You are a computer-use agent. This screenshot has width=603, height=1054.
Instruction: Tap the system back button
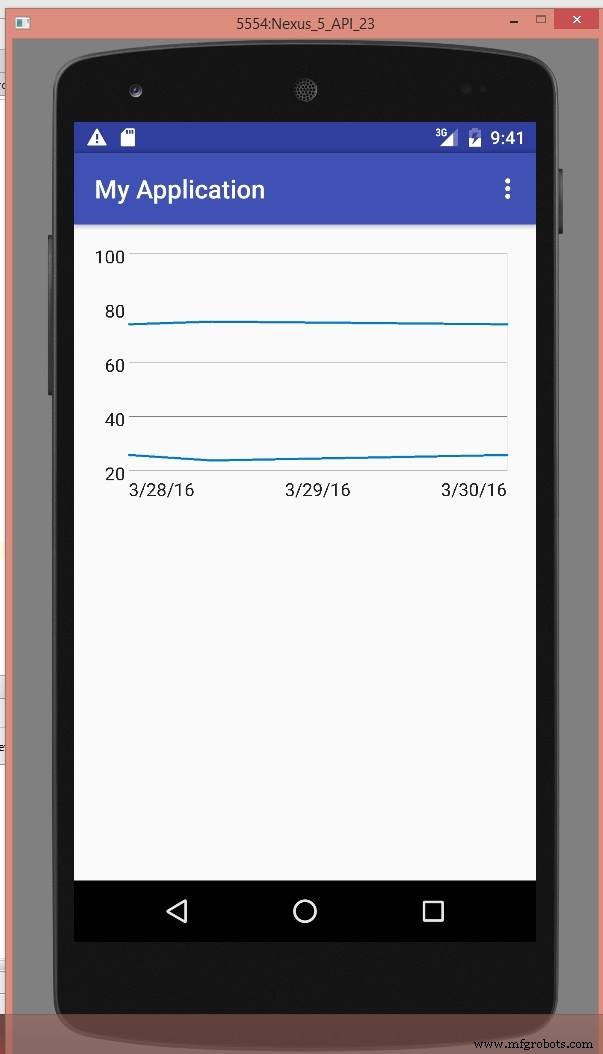(177, 911)
